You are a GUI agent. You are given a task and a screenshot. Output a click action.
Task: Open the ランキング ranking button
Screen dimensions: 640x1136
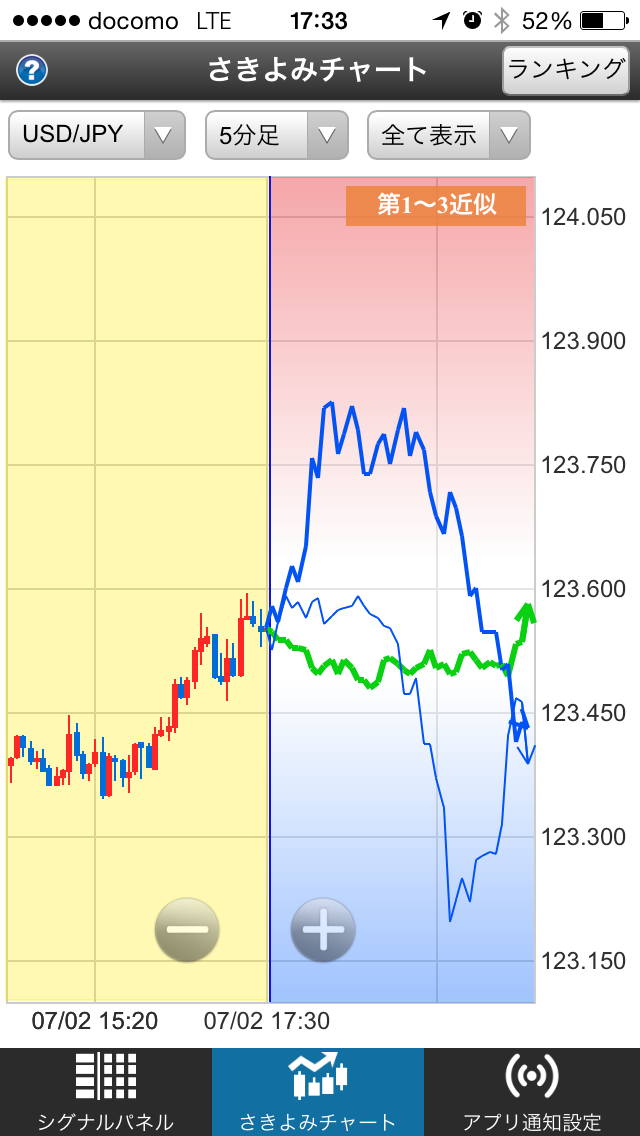pos(566,70)
